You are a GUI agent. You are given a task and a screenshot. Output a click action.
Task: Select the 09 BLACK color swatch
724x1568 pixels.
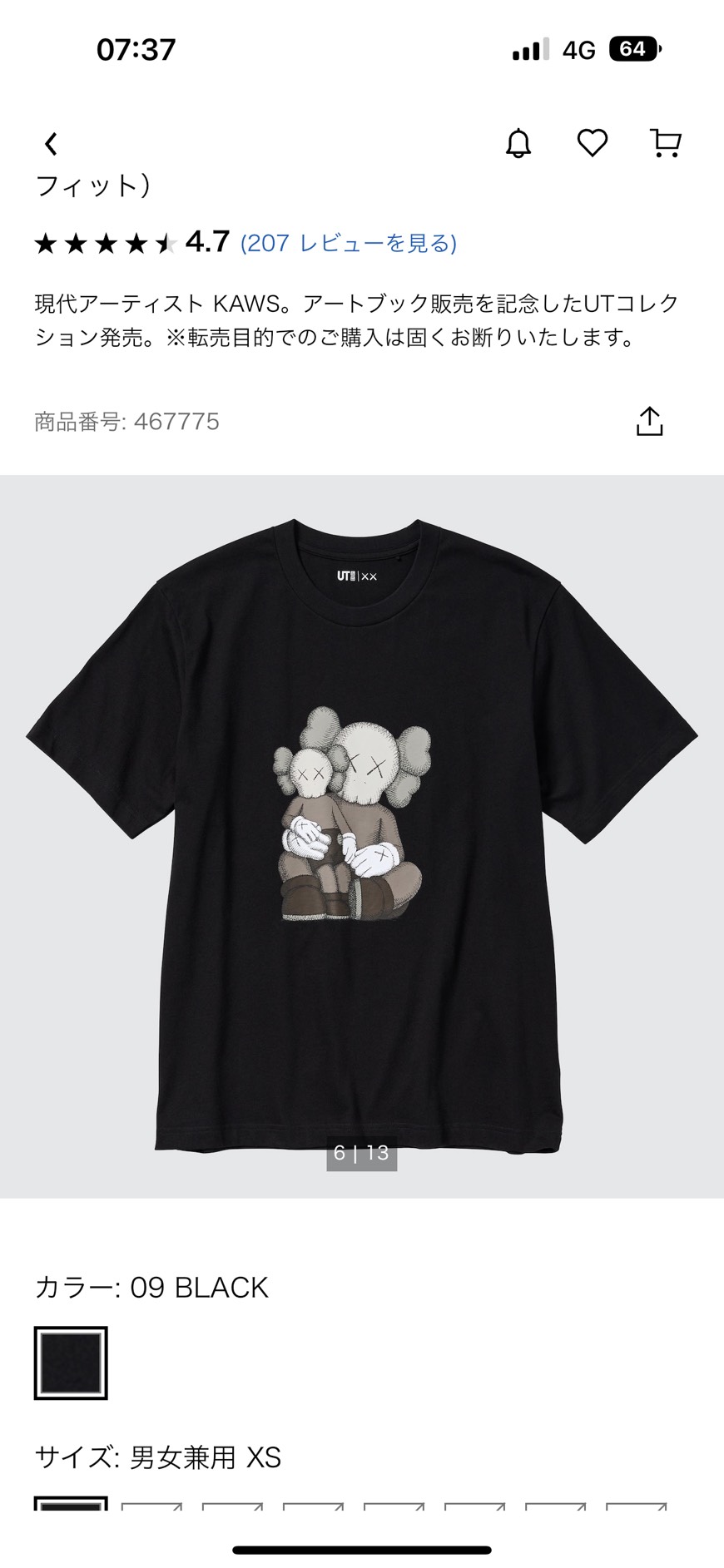[x=71, y=1363]
